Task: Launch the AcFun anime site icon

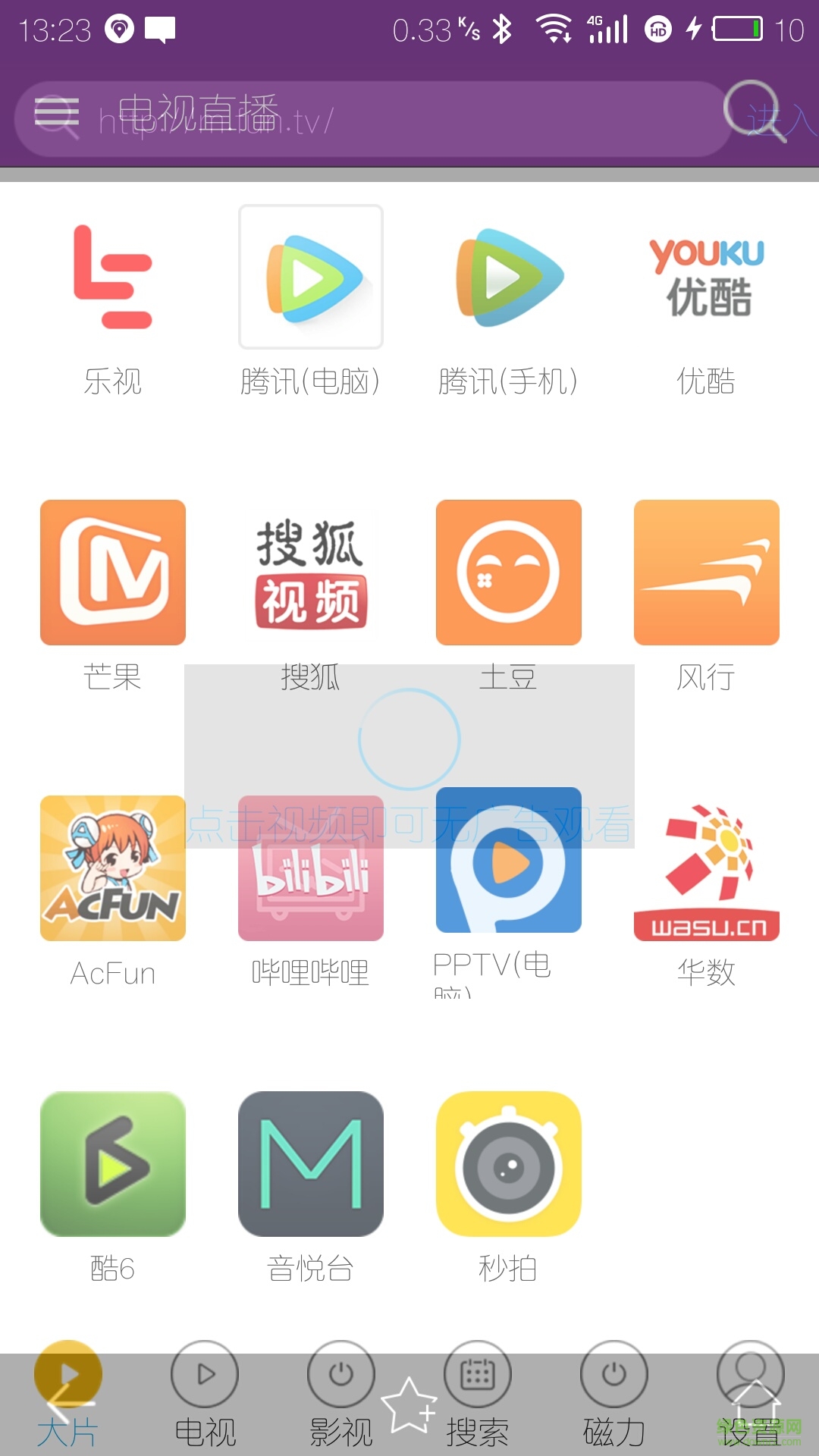Action: click(112, 867)
